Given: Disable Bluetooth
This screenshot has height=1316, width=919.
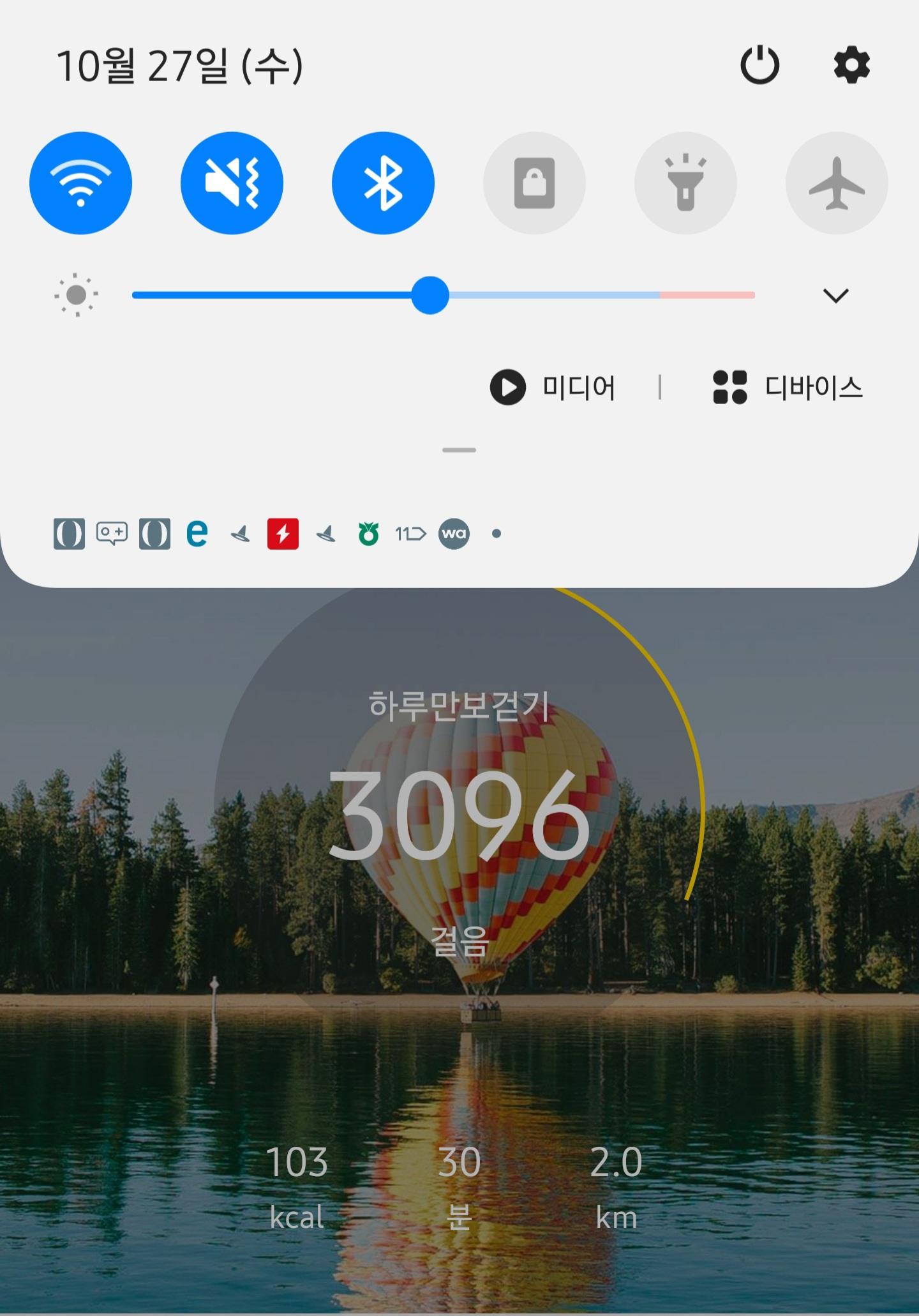Looking at the screenshot, I should 383,183.
